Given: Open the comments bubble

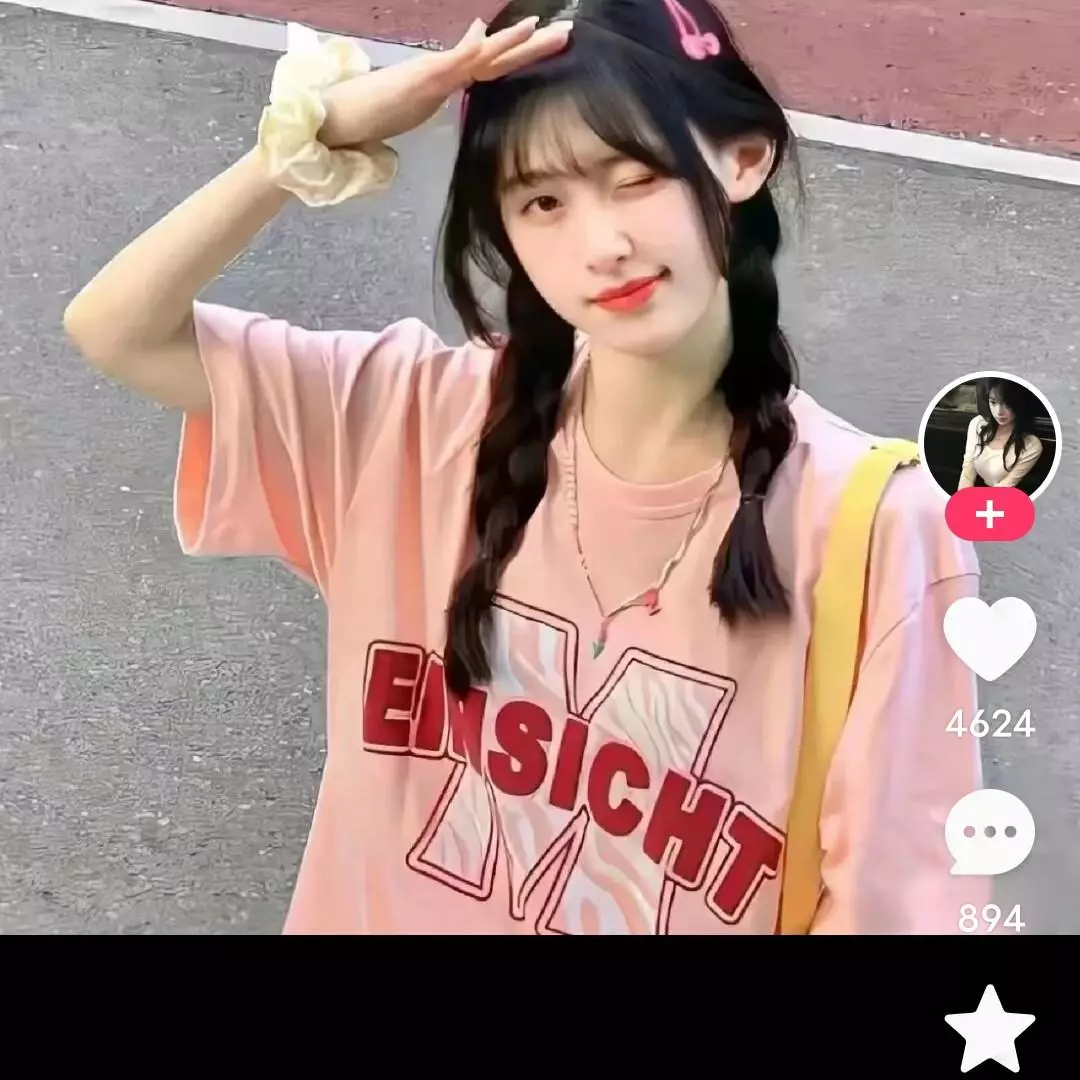Looking at the screenshot, I should 989,832.
